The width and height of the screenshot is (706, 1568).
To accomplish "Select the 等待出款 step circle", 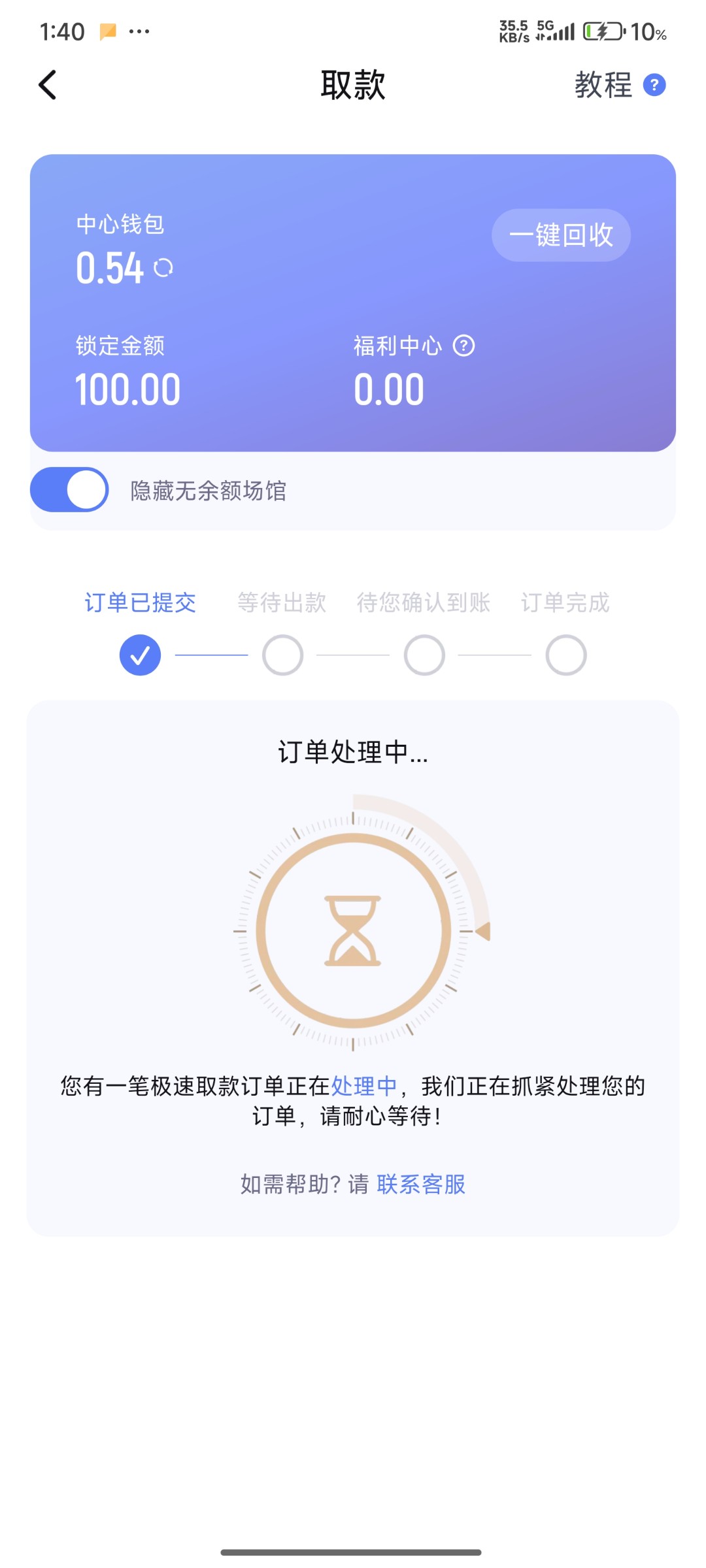I will click(x=282, y=653).
